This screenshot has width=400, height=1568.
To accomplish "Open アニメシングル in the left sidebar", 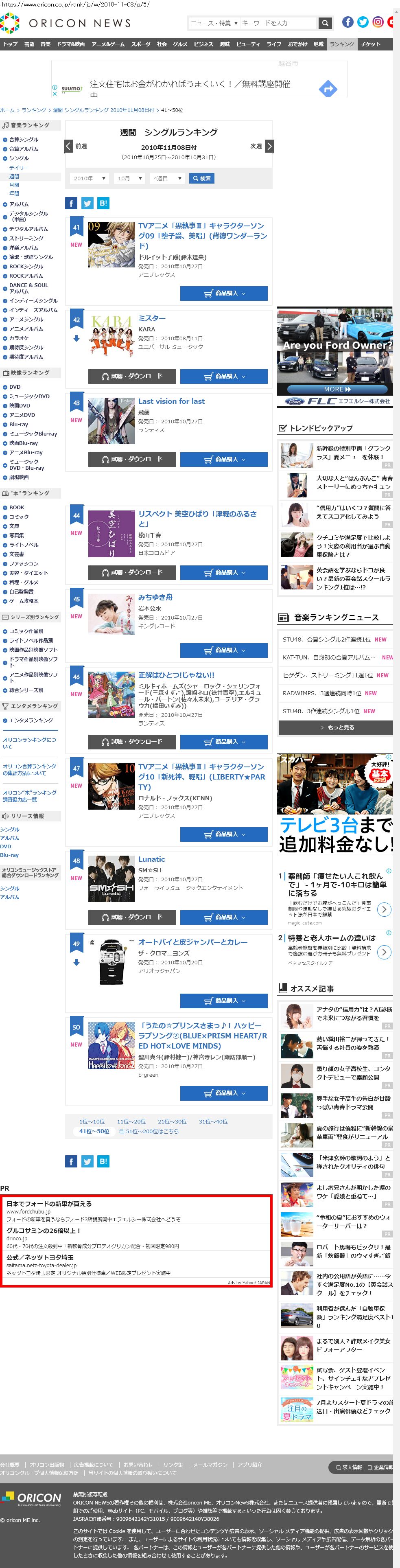I will click(x=26, y=319).
